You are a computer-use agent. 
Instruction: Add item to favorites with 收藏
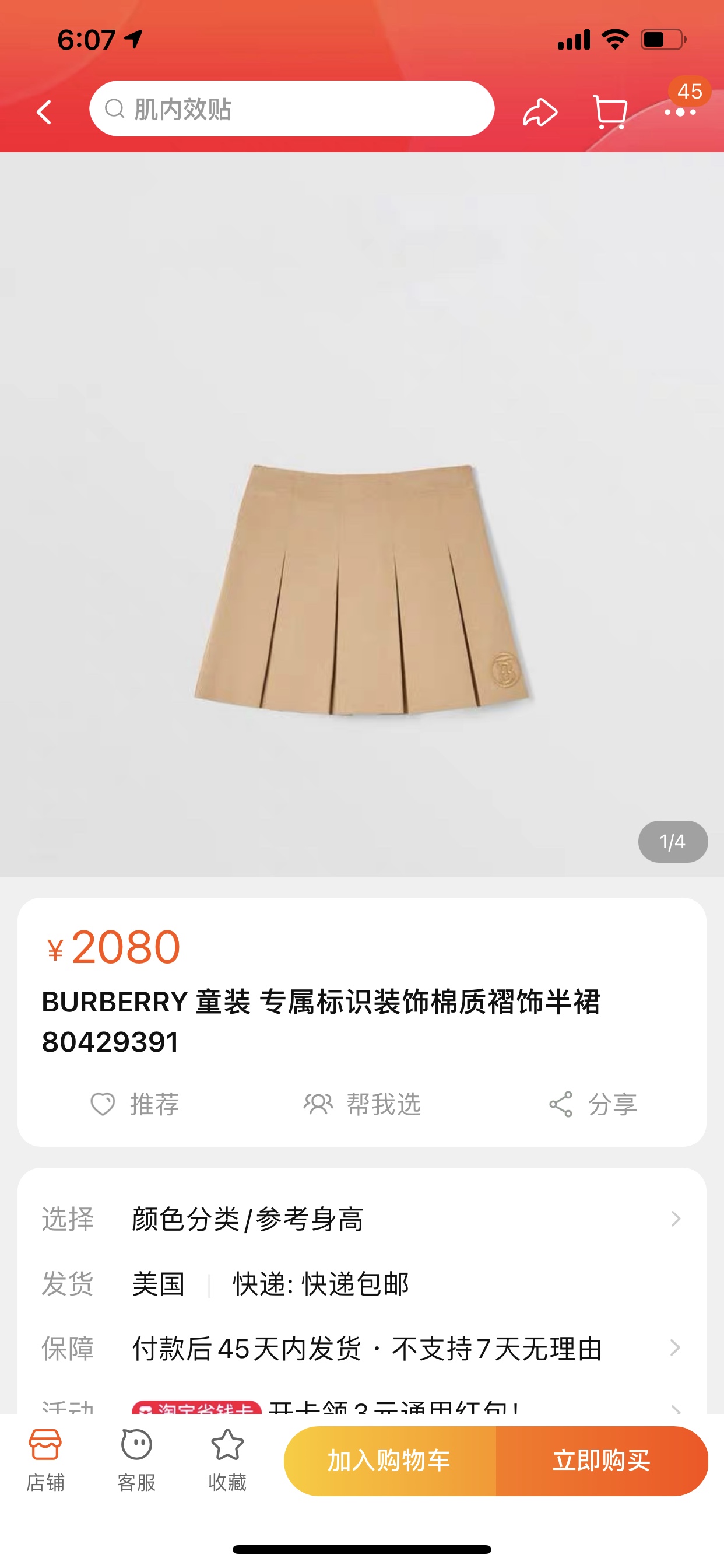(227, 1459)
